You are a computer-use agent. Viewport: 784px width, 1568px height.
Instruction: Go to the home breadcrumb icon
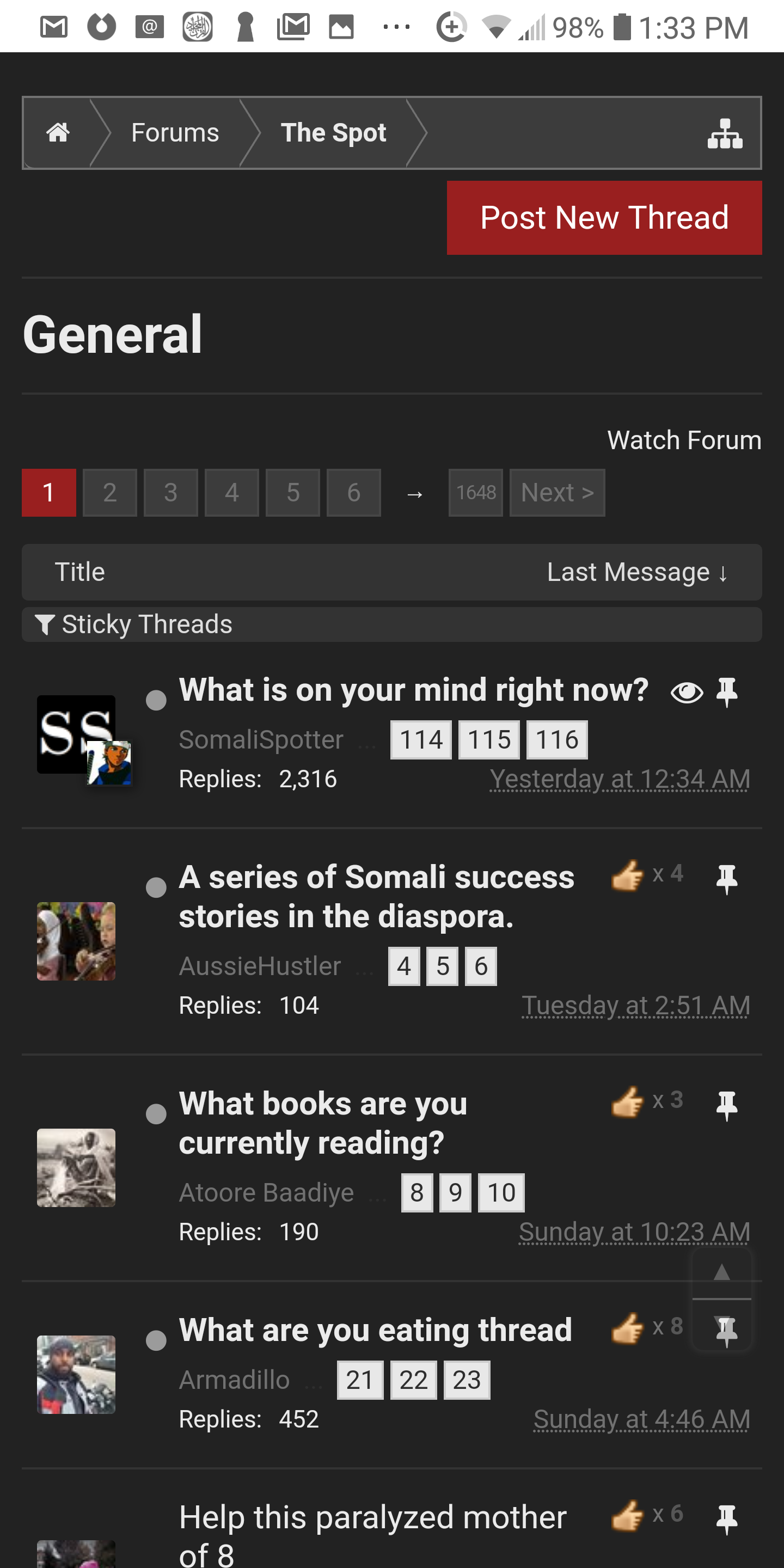[x=58, y=133]
